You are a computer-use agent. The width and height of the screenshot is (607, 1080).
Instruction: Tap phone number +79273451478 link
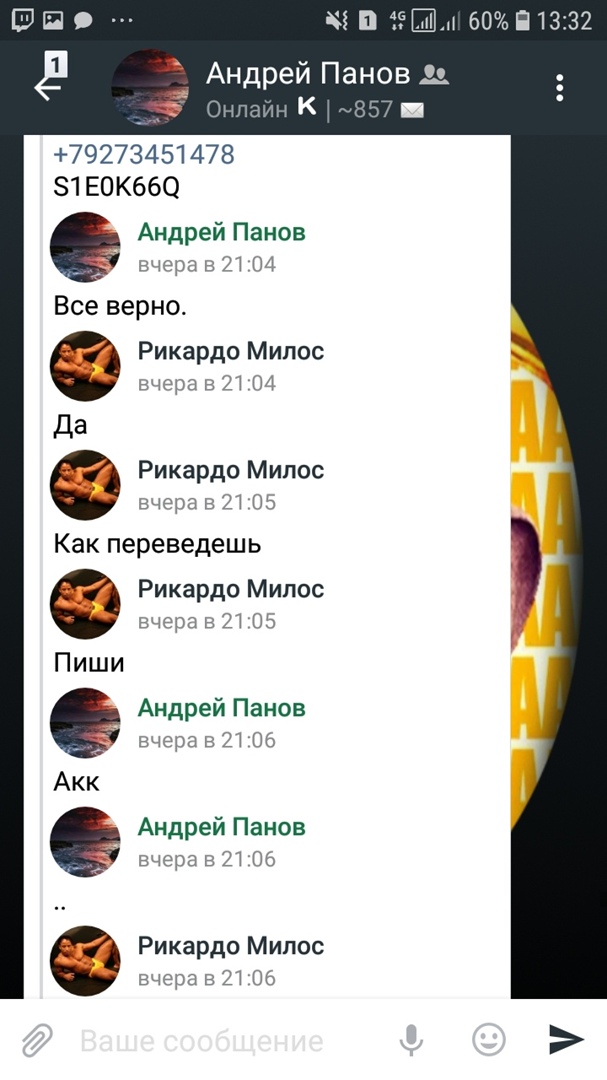144,155
